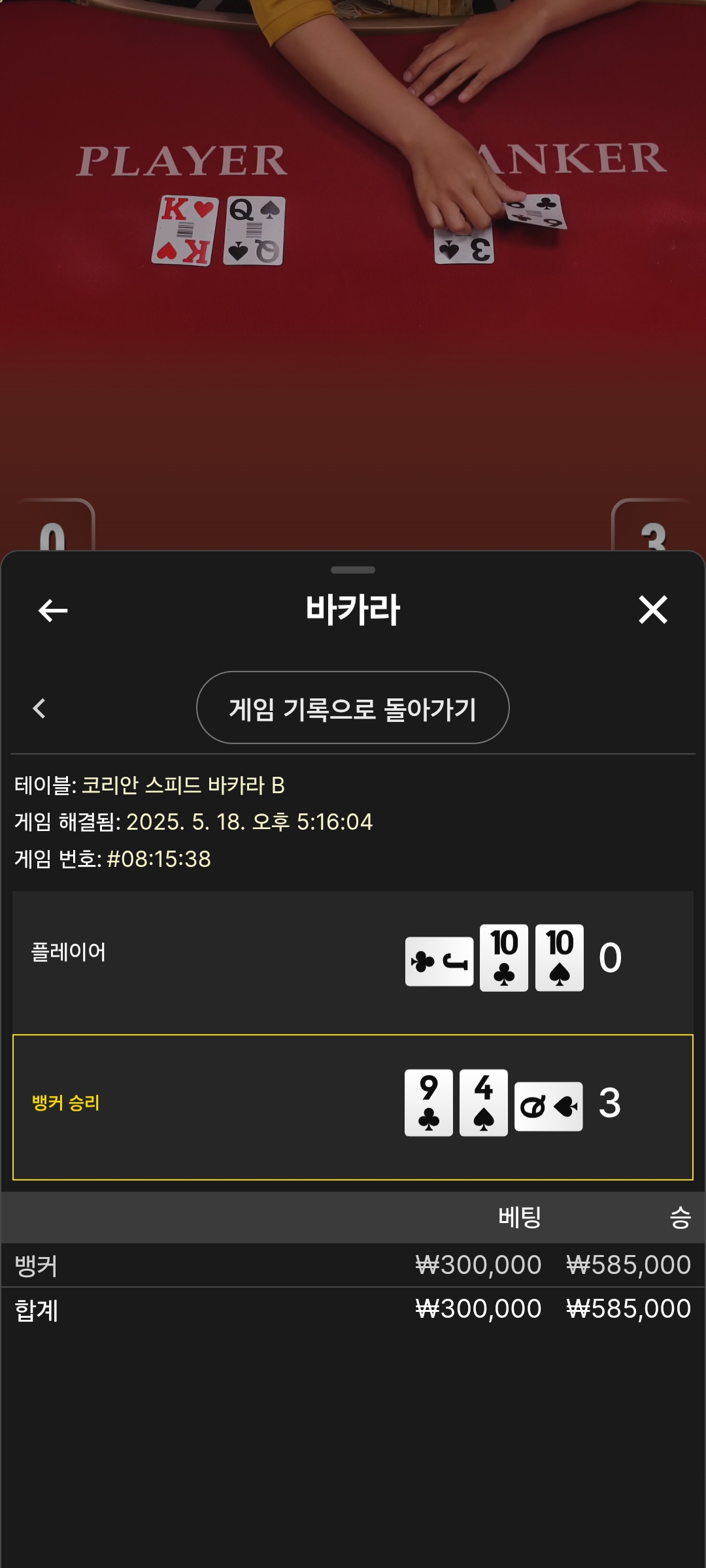Go to previous game with left chevron
Screen dimensions: 706x1568
click(39, 708)
